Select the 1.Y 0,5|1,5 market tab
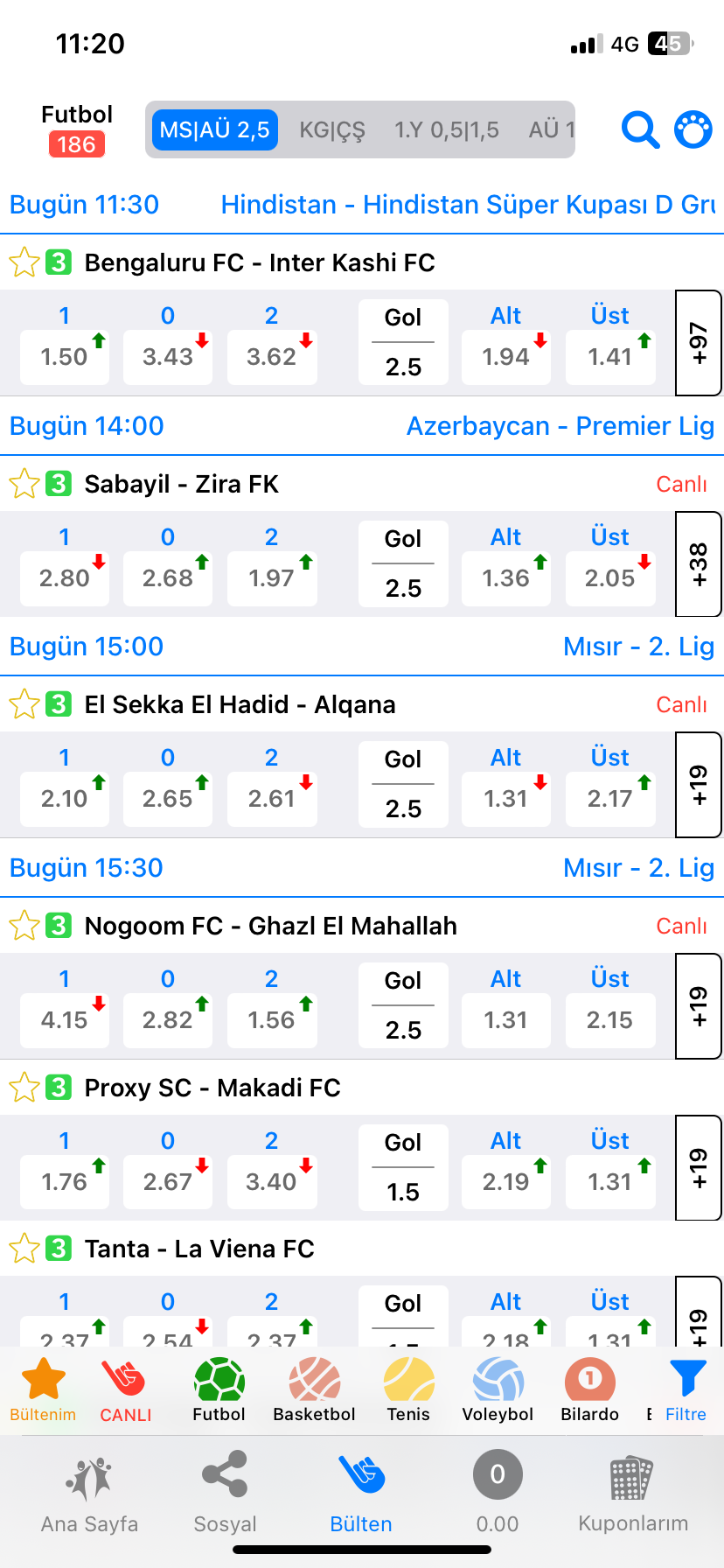 click(446, 130)
